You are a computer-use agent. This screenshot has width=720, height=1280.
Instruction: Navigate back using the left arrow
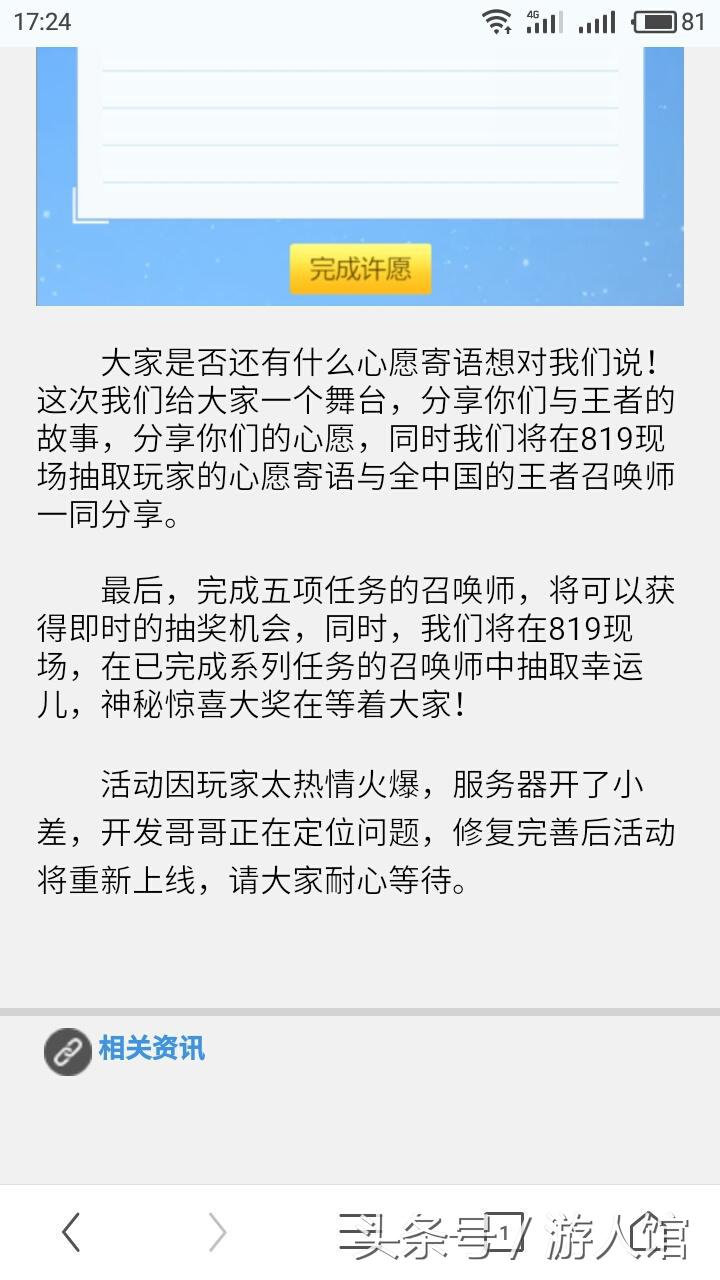click(70, 1233)
